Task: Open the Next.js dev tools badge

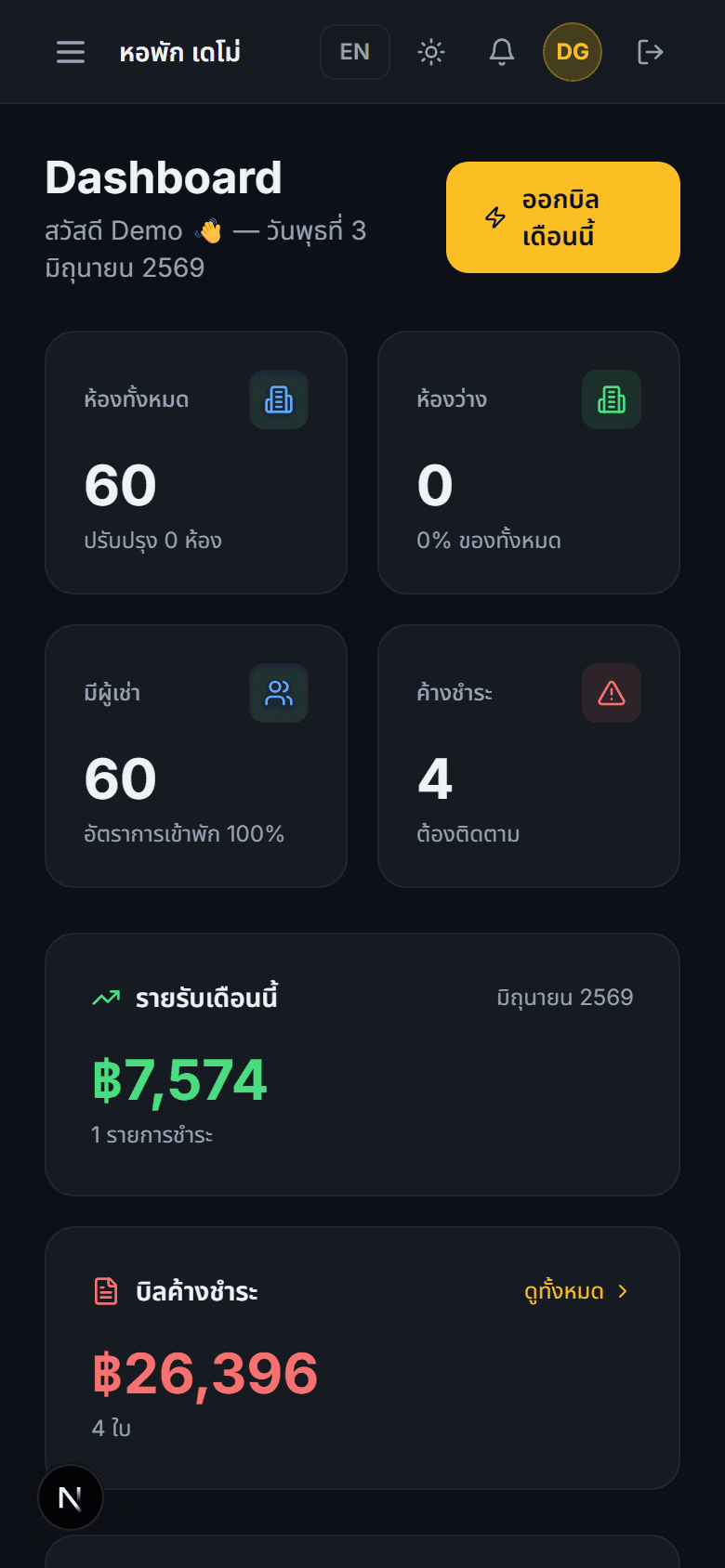Action: click(71, 1497)
